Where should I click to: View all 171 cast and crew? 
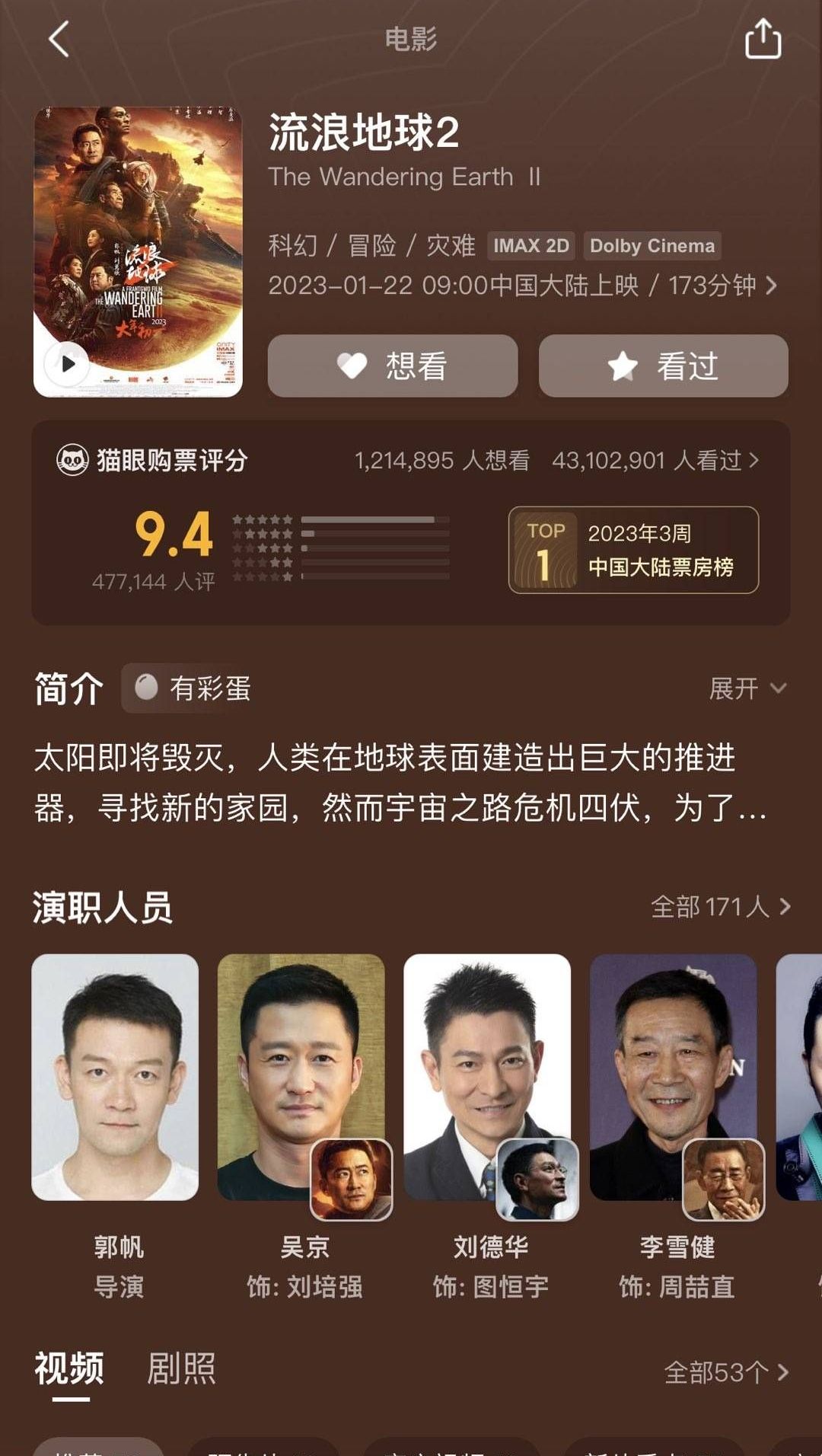tap(720, 906)
